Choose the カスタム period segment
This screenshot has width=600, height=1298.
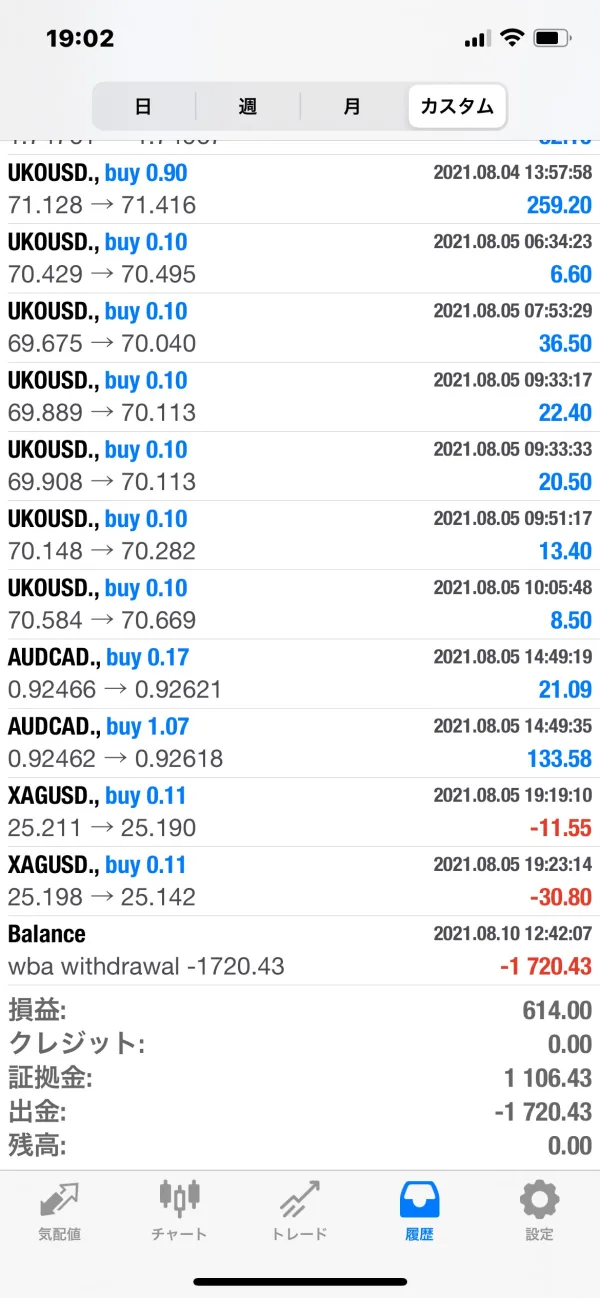pos(457,107)
